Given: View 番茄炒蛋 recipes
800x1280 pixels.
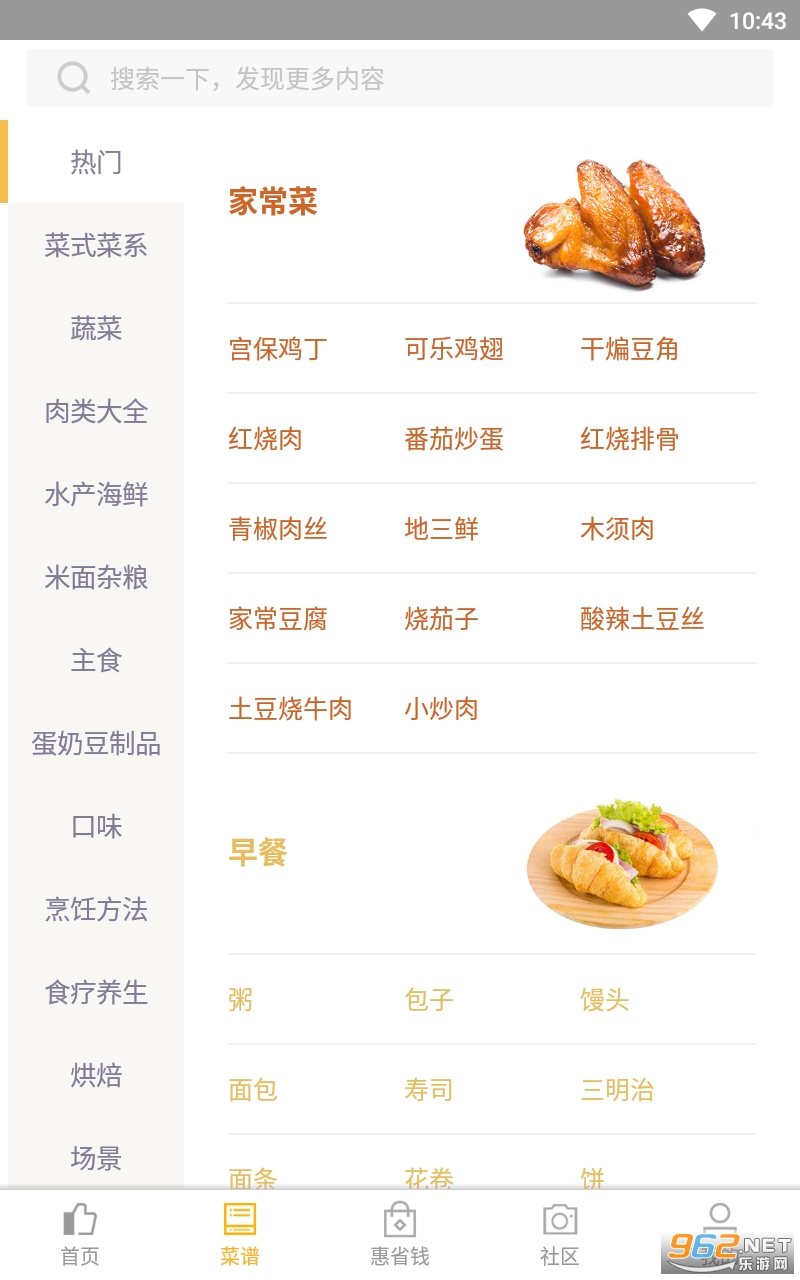Looking at the screenshot, I should coord(454,439).
